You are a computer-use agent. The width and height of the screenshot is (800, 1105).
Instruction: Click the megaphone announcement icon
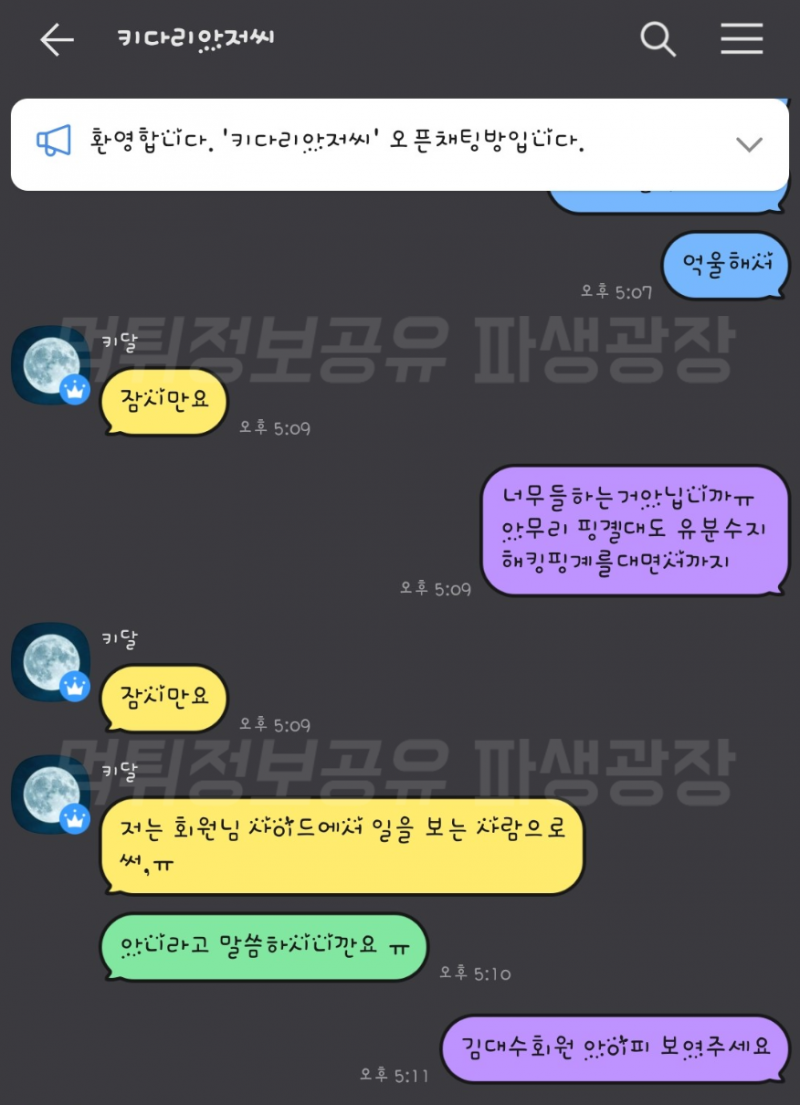tap(54, 140)
